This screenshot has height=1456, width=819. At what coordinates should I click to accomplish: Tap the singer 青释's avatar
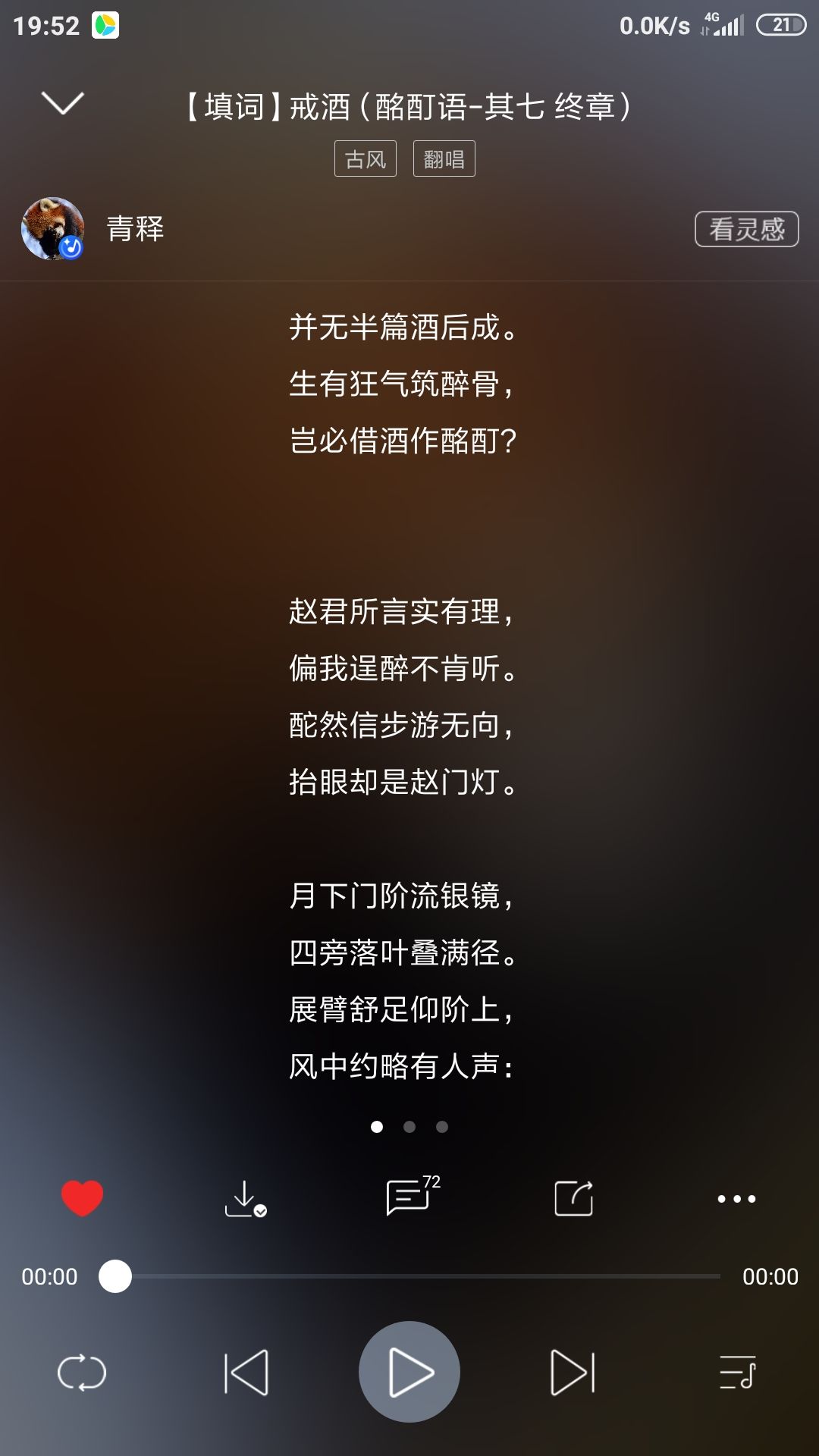(x=52, y=229)
